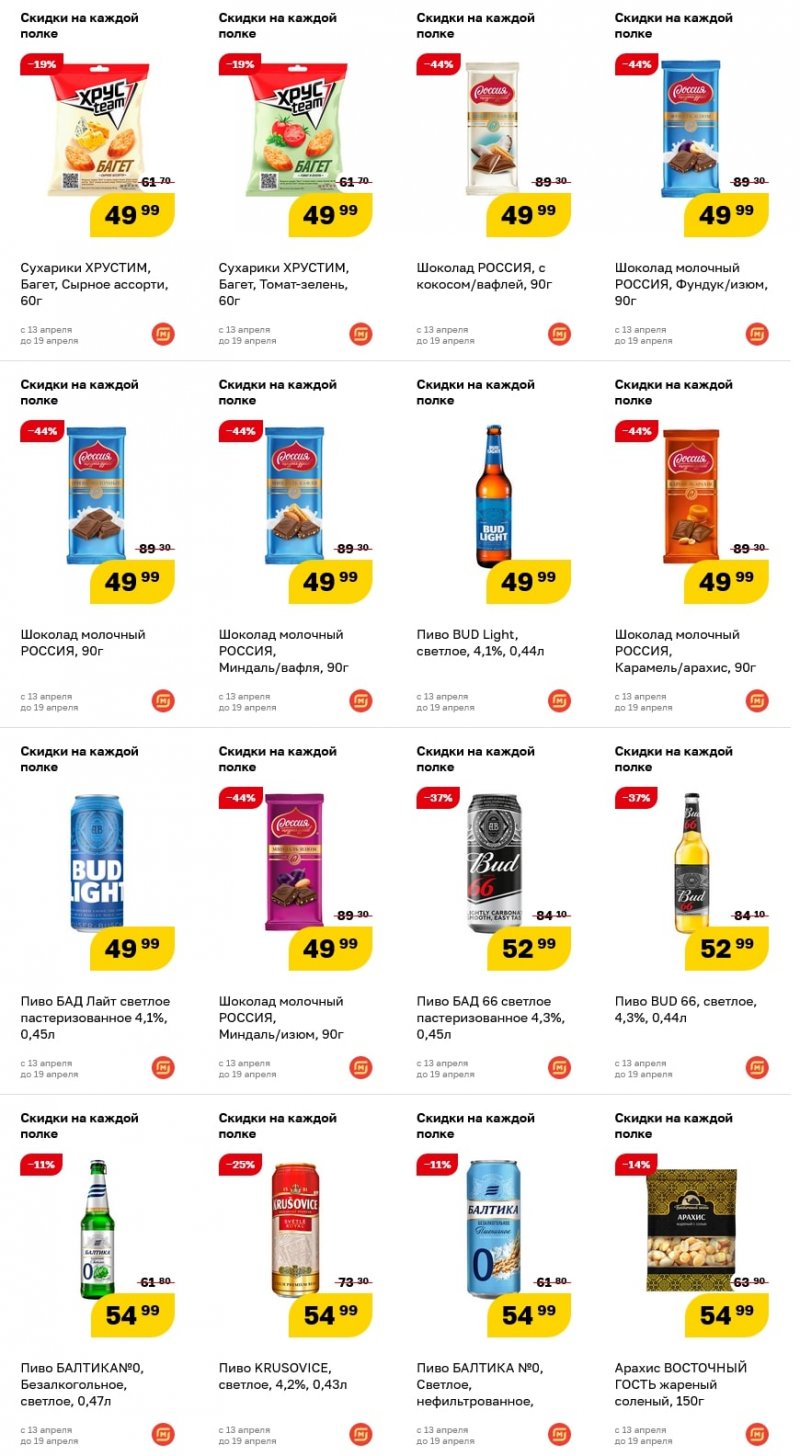Open РОССИЯ Карамель/арахис chocolate offer
The image size is (800, 1456).
(x=692, y=546)
